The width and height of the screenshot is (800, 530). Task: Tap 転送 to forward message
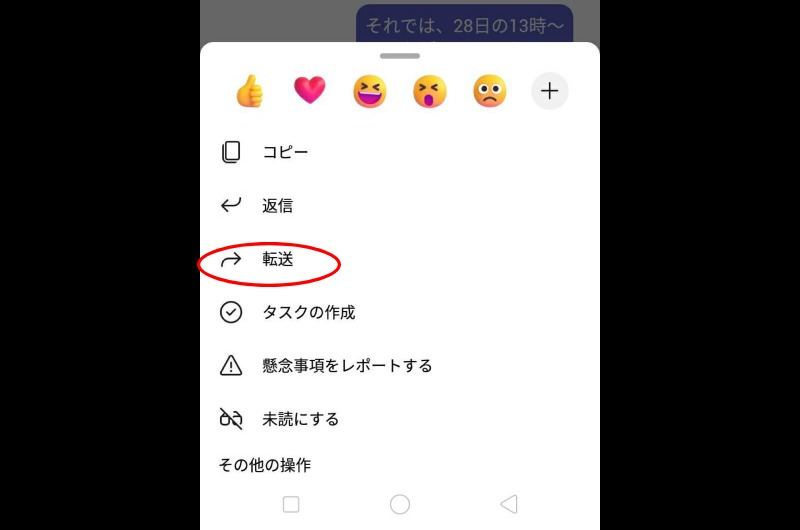tap(277, 259)
